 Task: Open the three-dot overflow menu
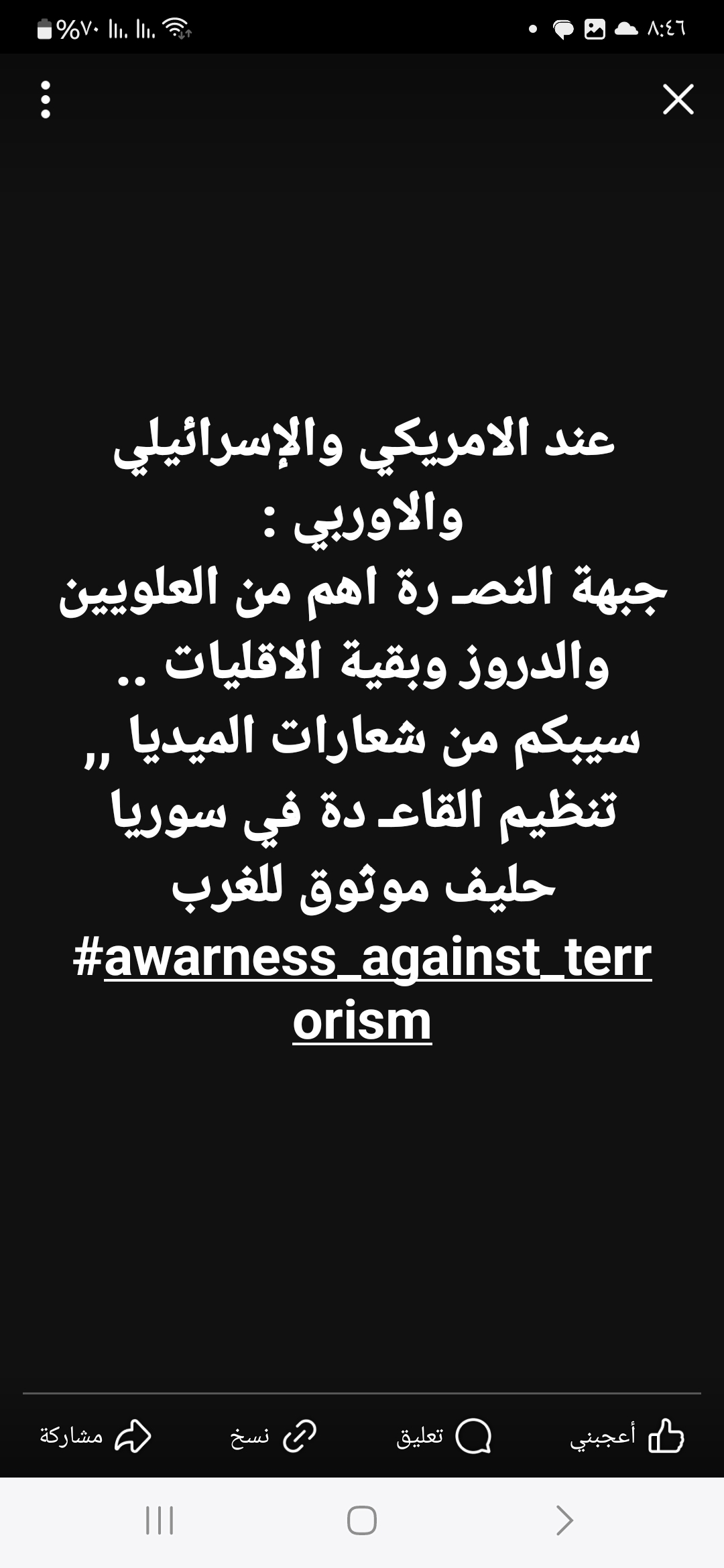click(46, 100)
